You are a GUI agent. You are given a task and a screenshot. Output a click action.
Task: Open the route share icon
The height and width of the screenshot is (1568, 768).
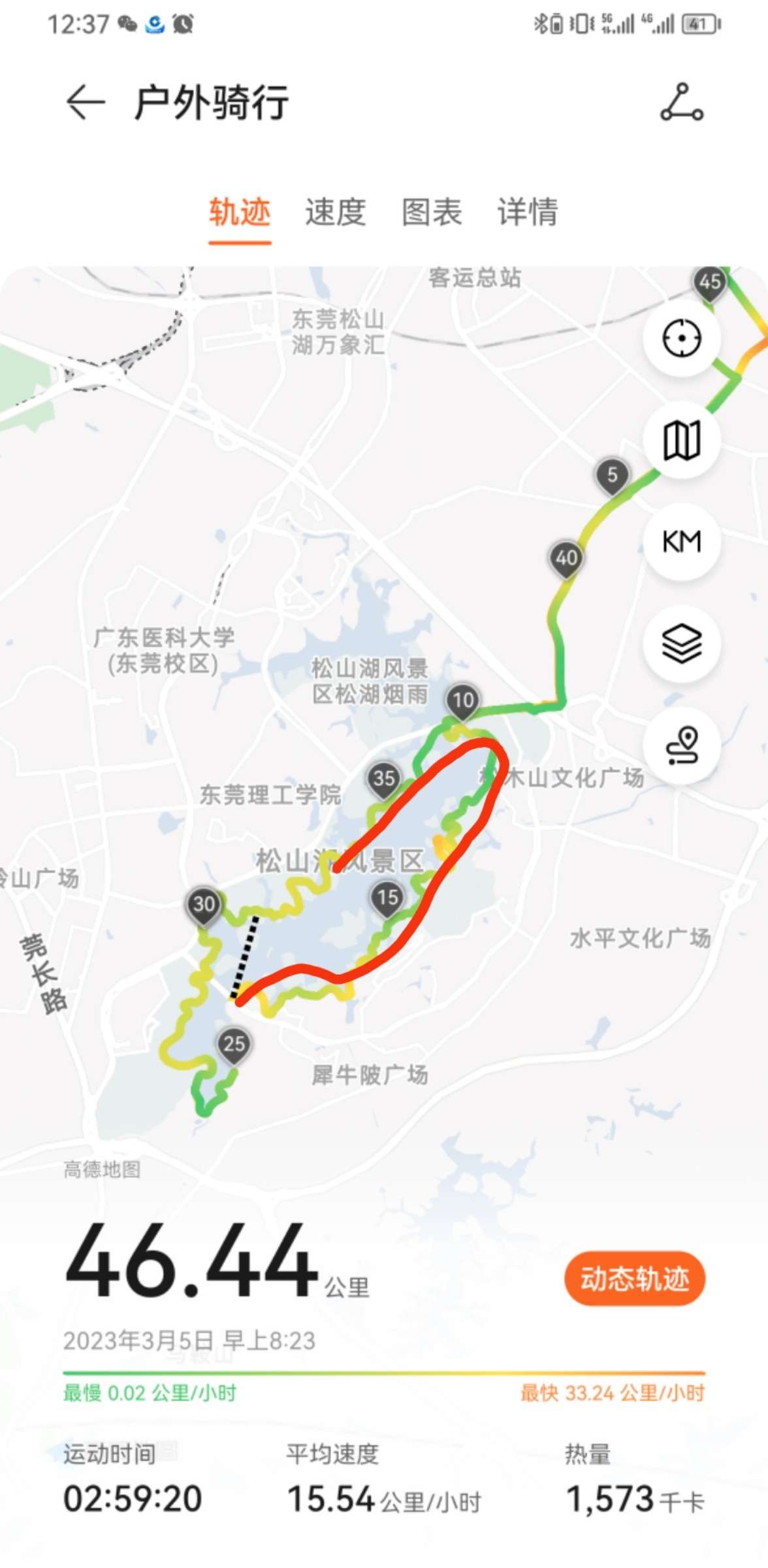click(x=681, y=103)
